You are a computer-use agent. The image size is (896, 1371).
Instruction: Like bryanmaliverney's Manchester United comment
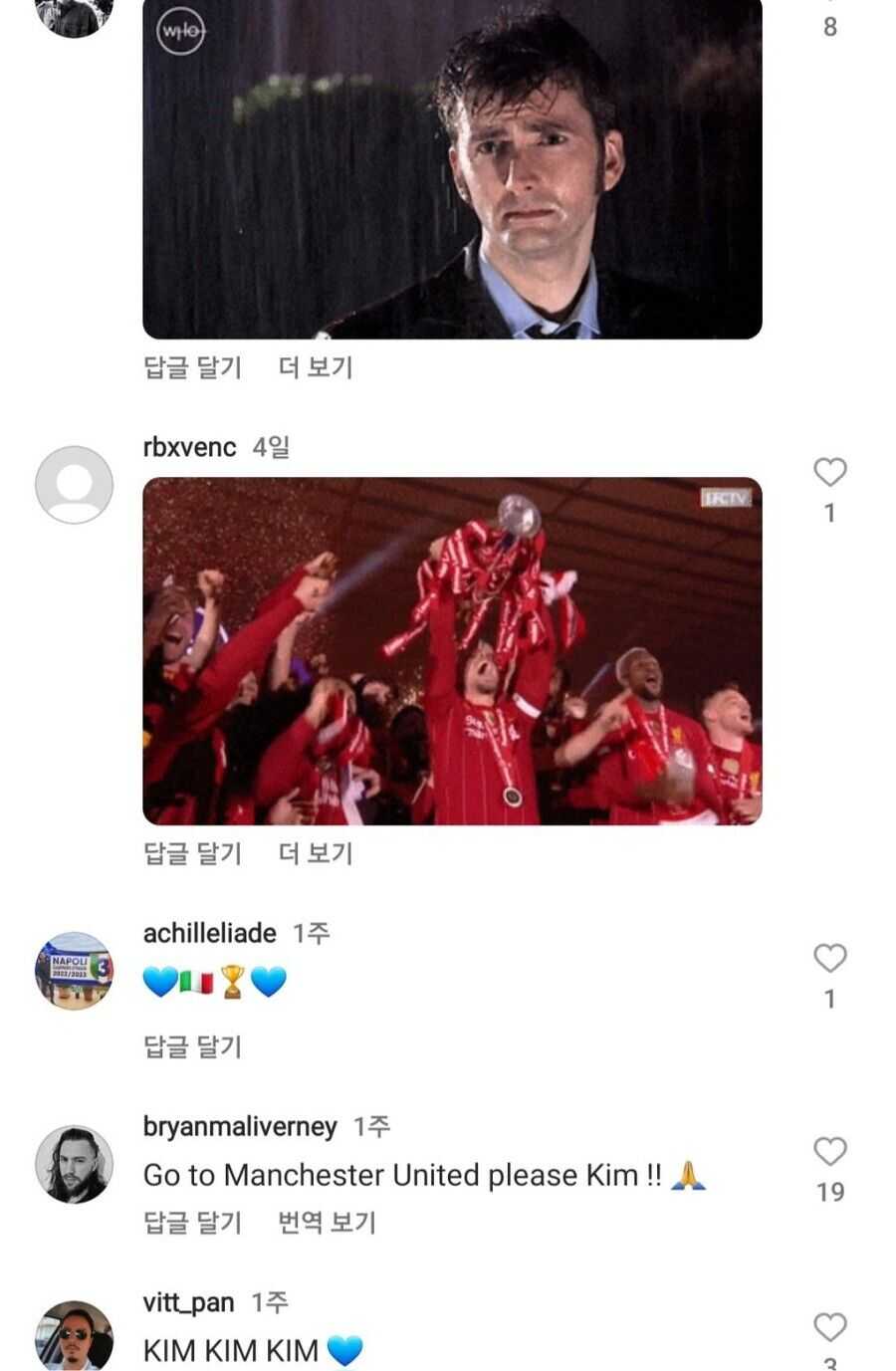(829, 1151)
